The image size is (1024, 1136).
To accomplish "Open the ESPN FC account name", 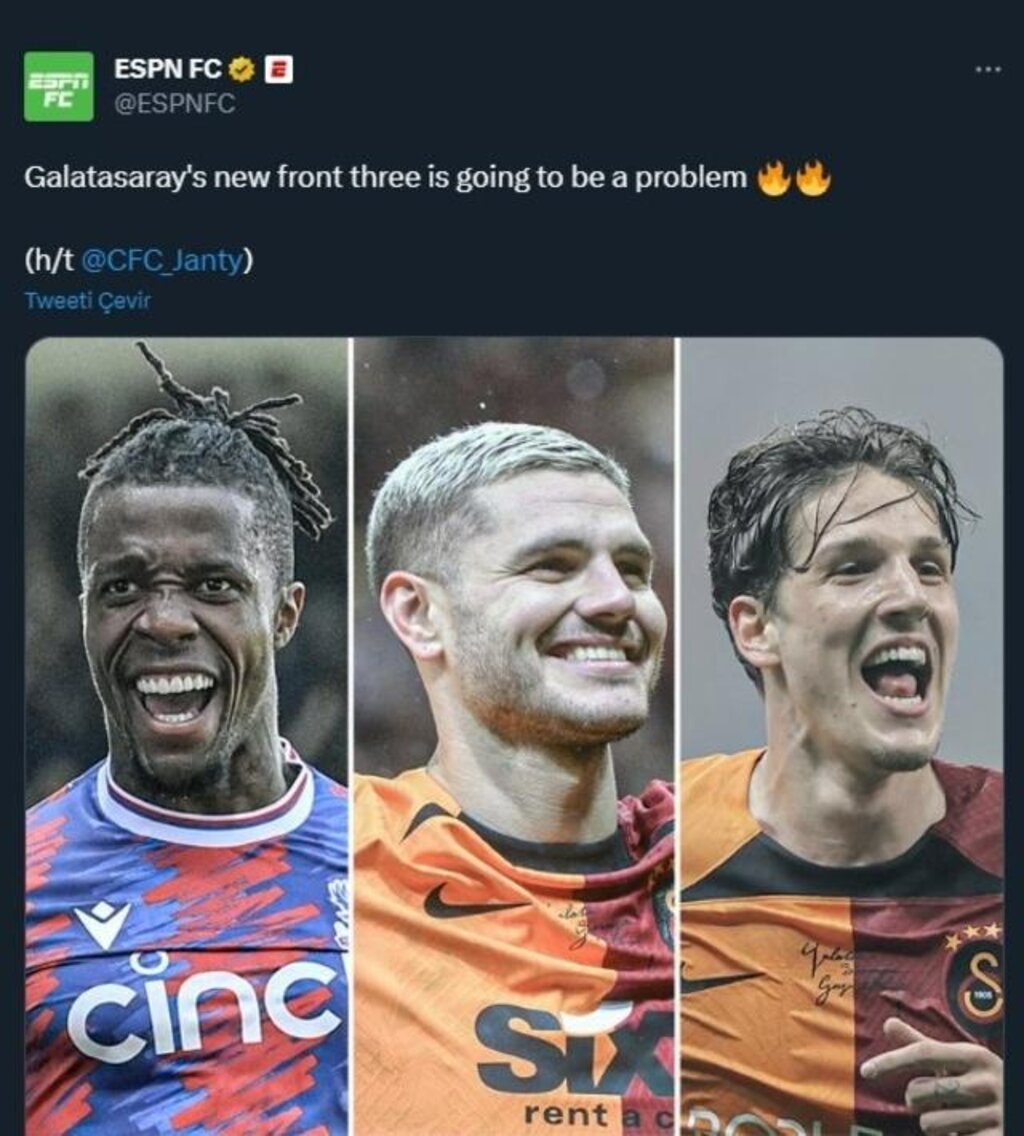I will 167,69.
